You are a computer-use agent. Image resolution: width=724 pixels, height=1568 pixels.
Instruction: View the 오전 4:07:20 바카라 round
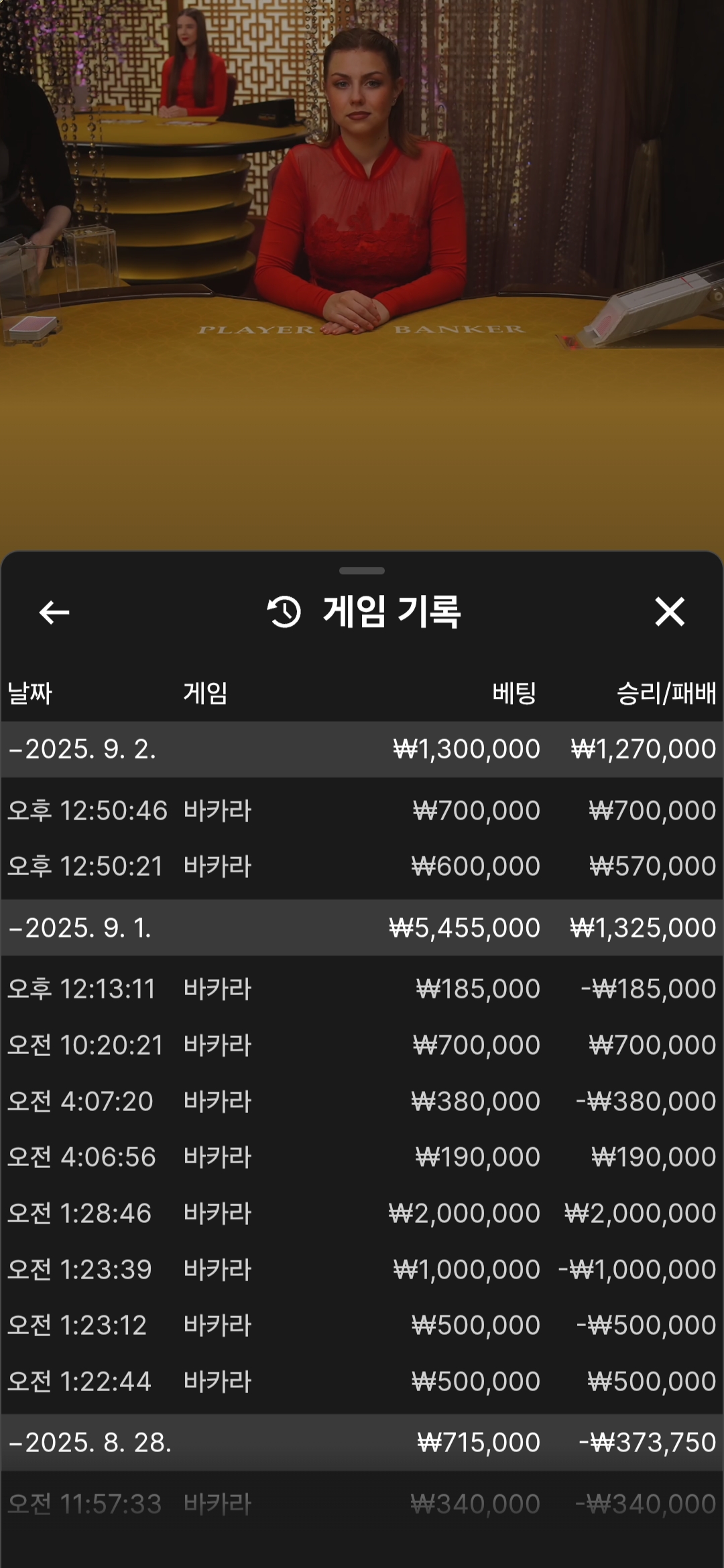[362, 1102]
